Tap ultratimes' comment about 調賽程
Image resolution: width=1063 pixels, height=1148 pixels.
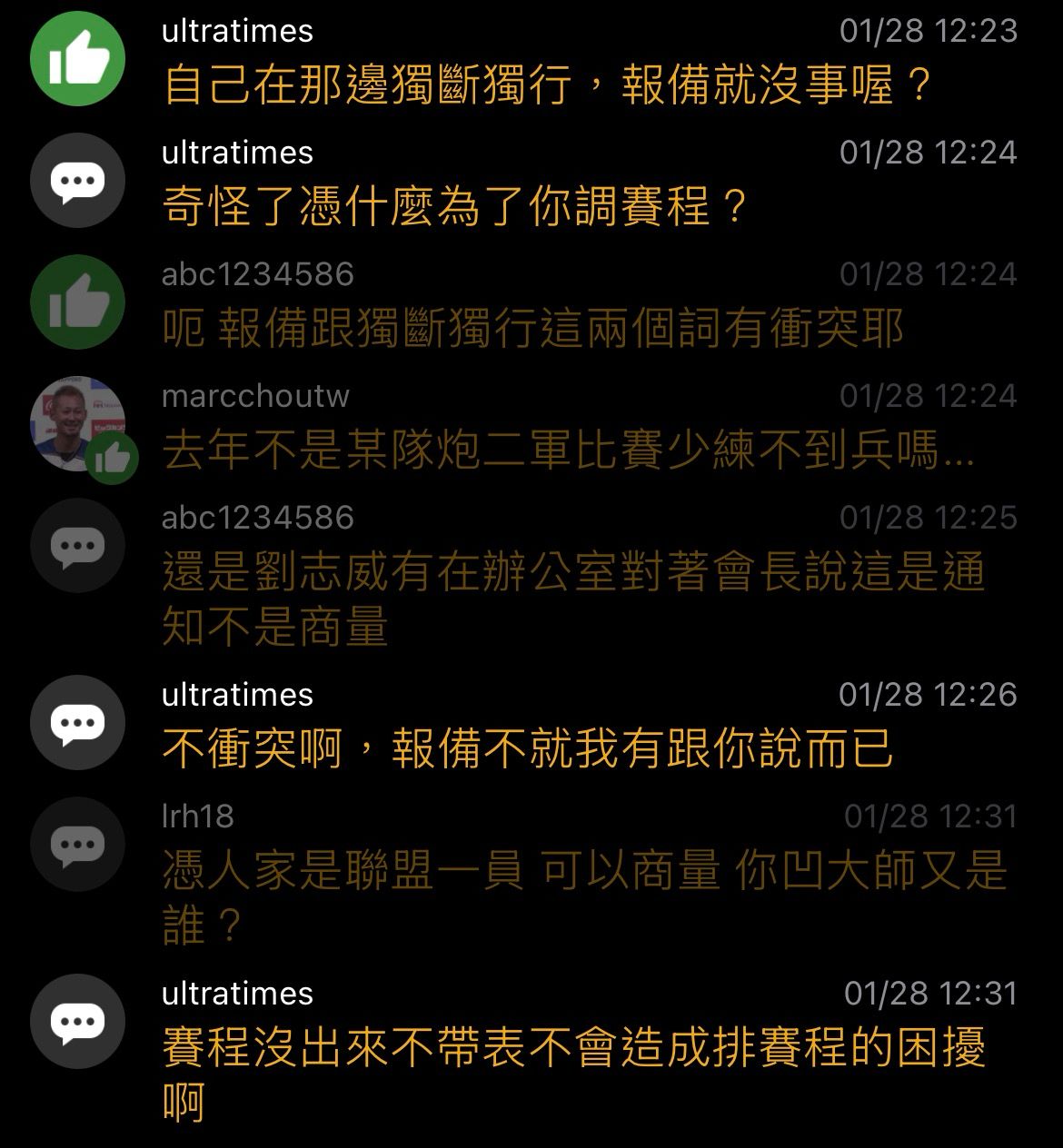(x=454, y=207)
